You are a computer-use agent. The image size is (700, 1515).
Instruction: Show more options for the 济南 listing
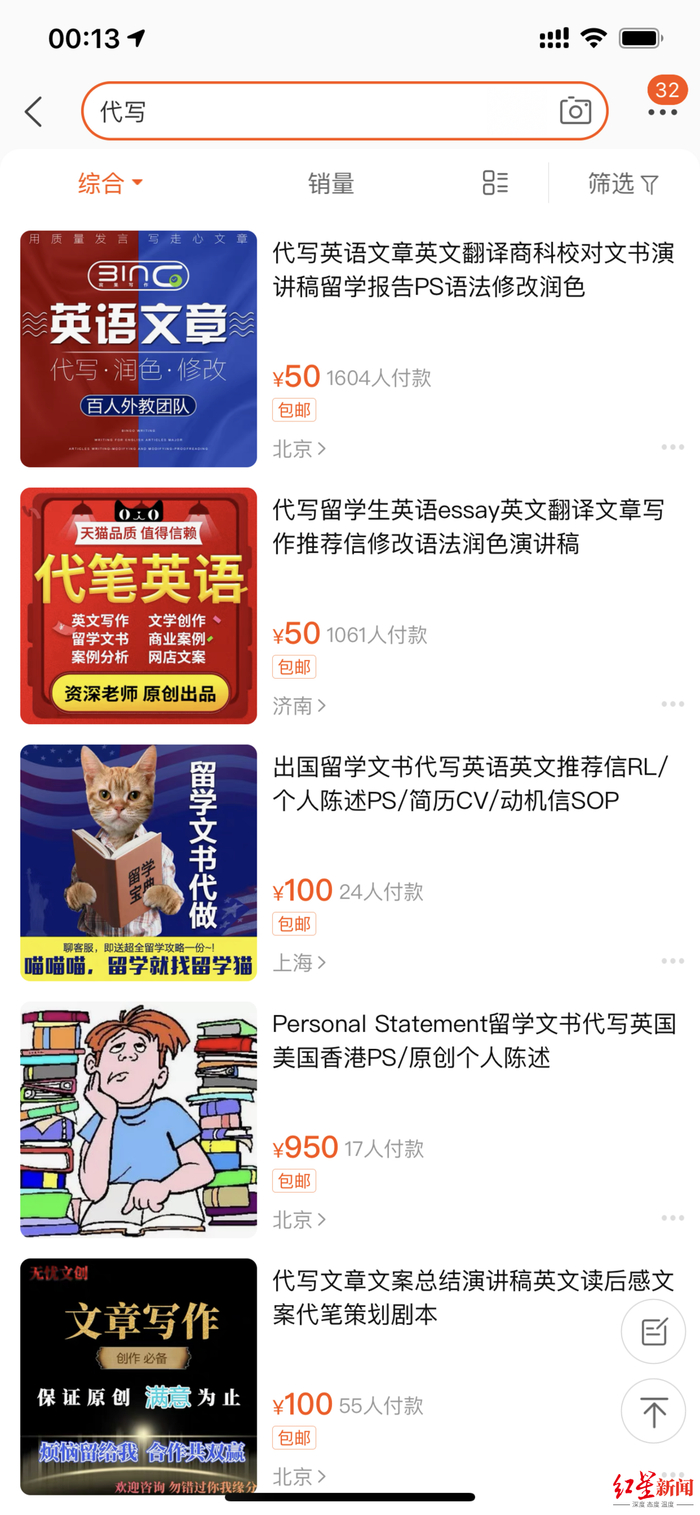672,704
